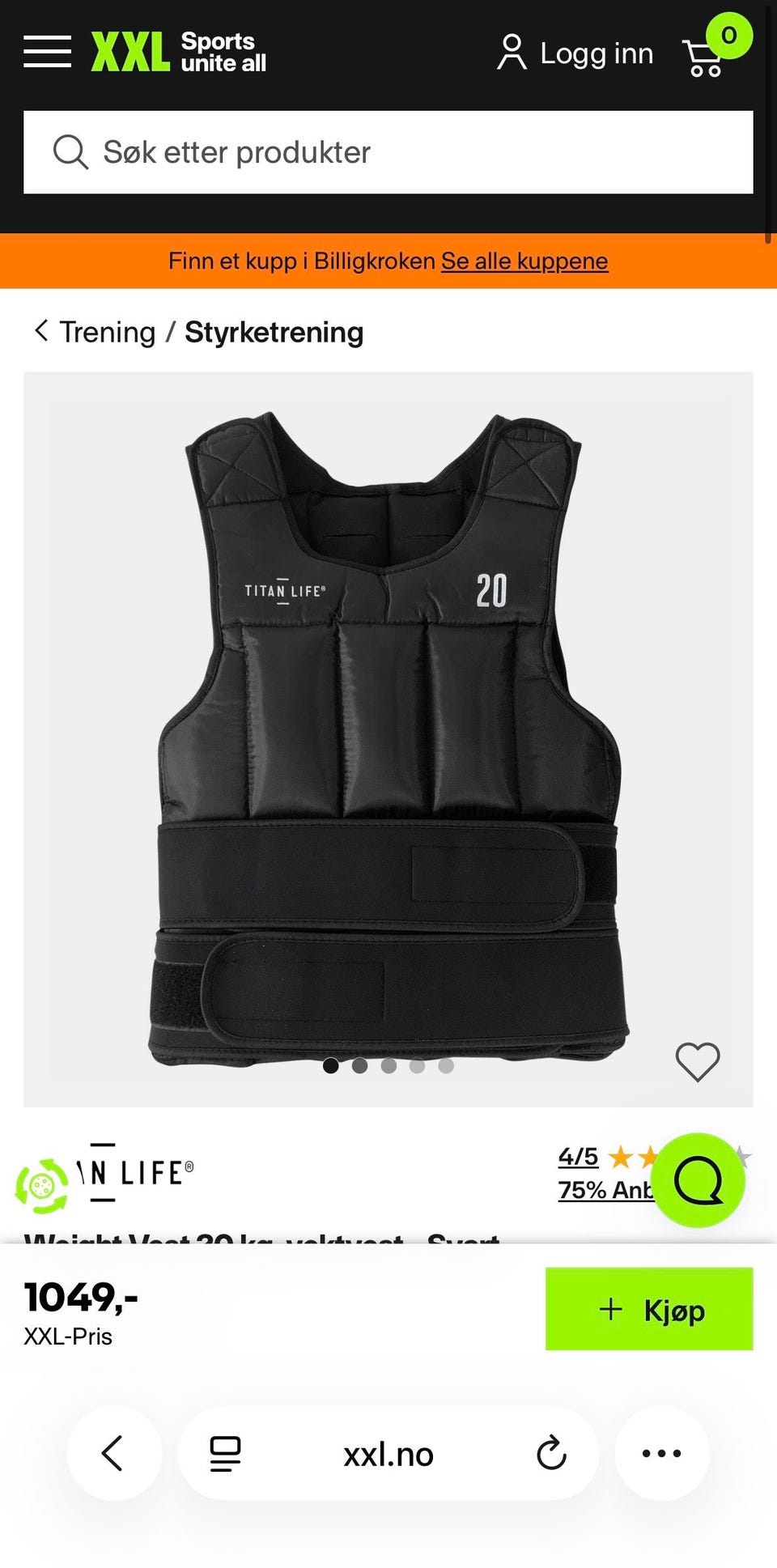Open the browser's three-dot menu

click(x=661, y=1453)
